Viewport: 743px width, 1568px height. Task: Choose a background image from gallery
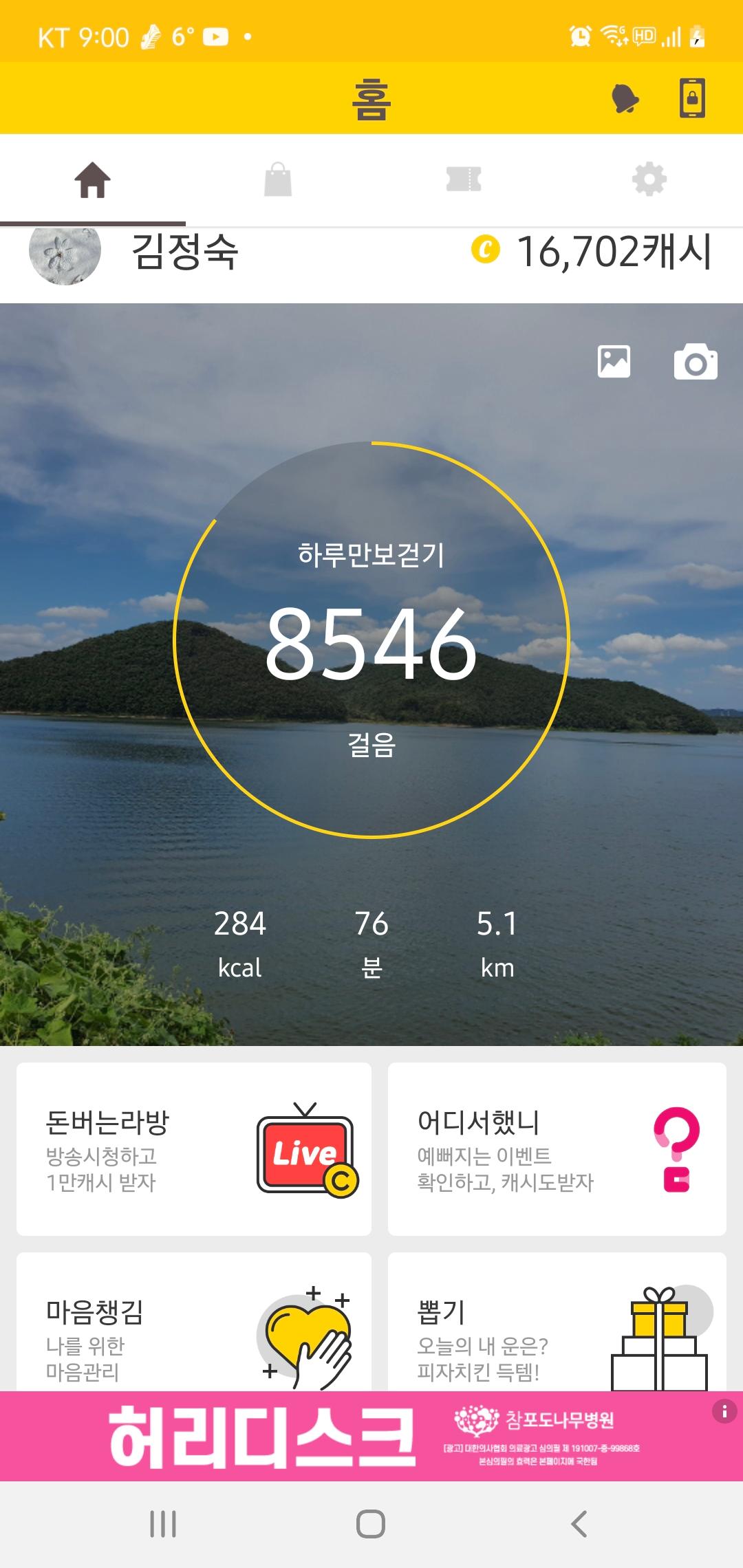coord(614,362)
